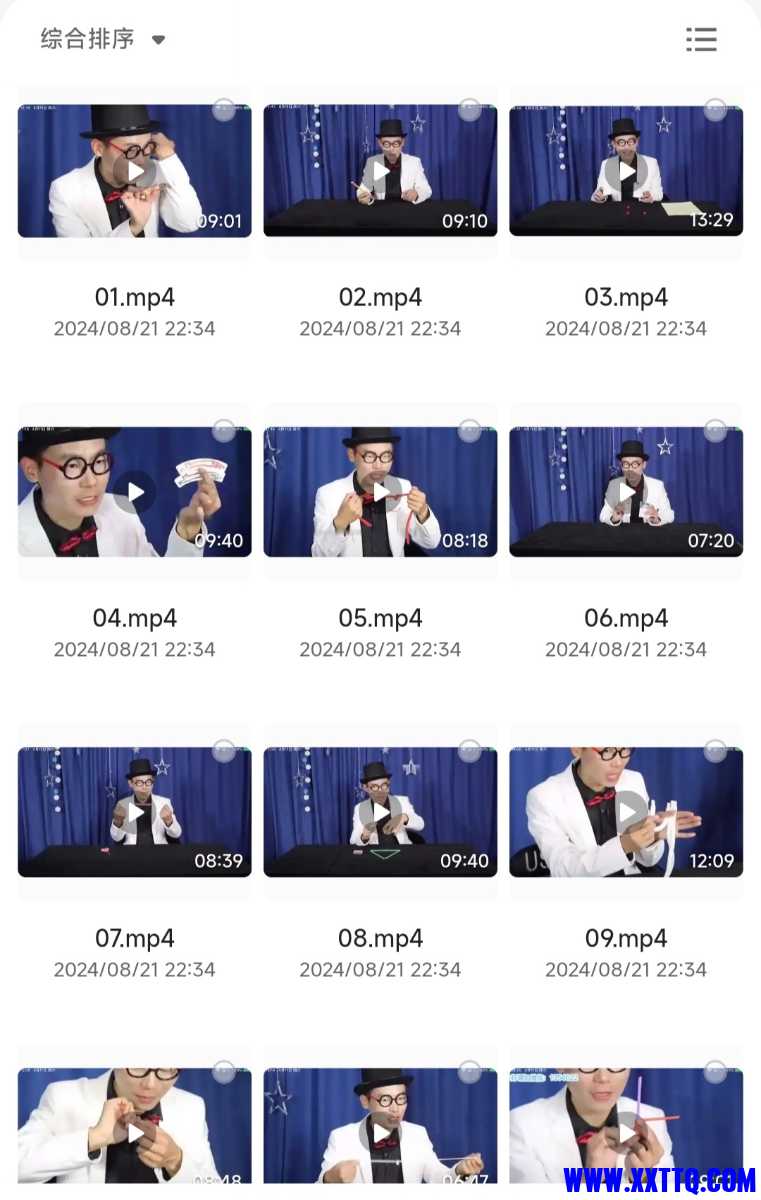Select 09.mp4 via its circle
761x1200 pixels.
coord(715,751)
